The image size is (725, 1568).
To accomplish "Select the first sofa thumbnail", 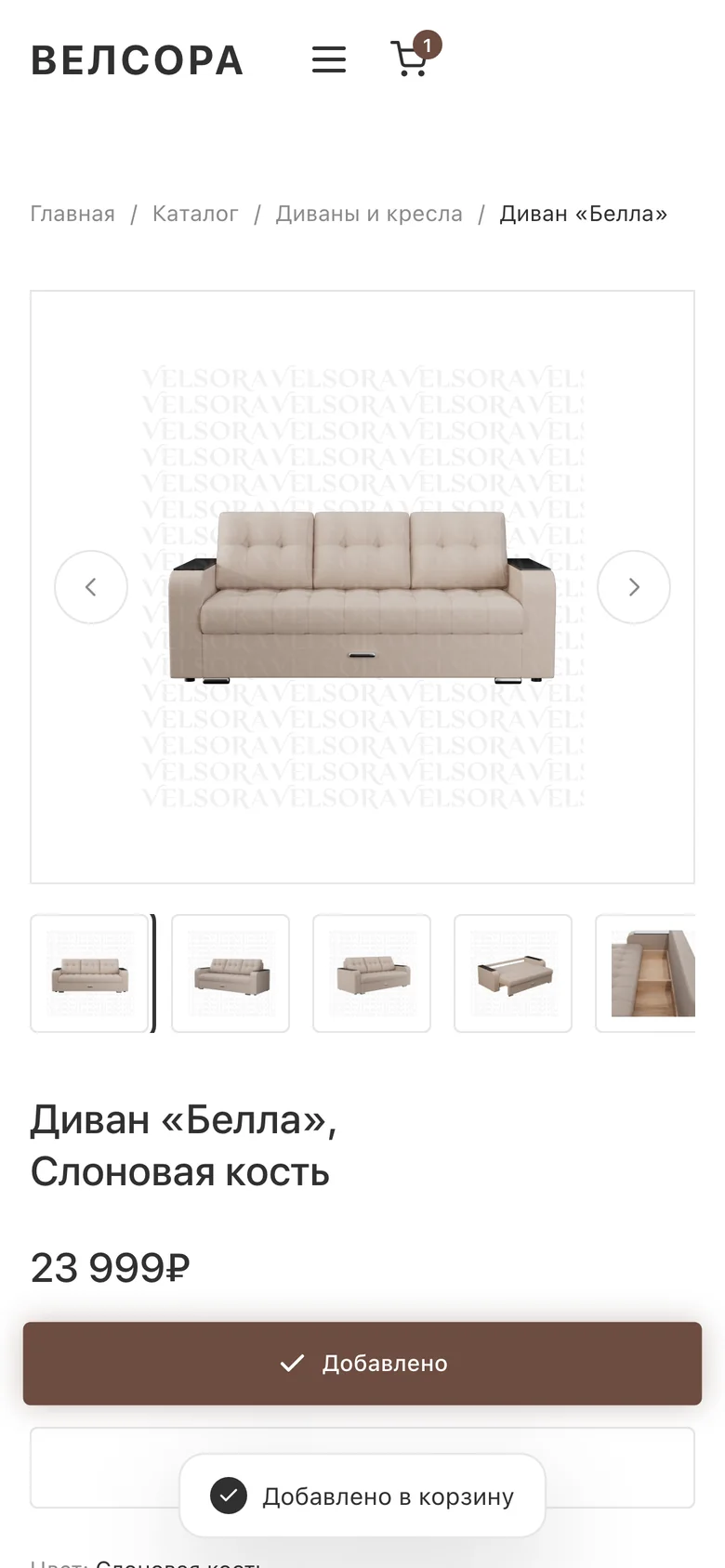I will pyautogui.click(x=90, y=973).
